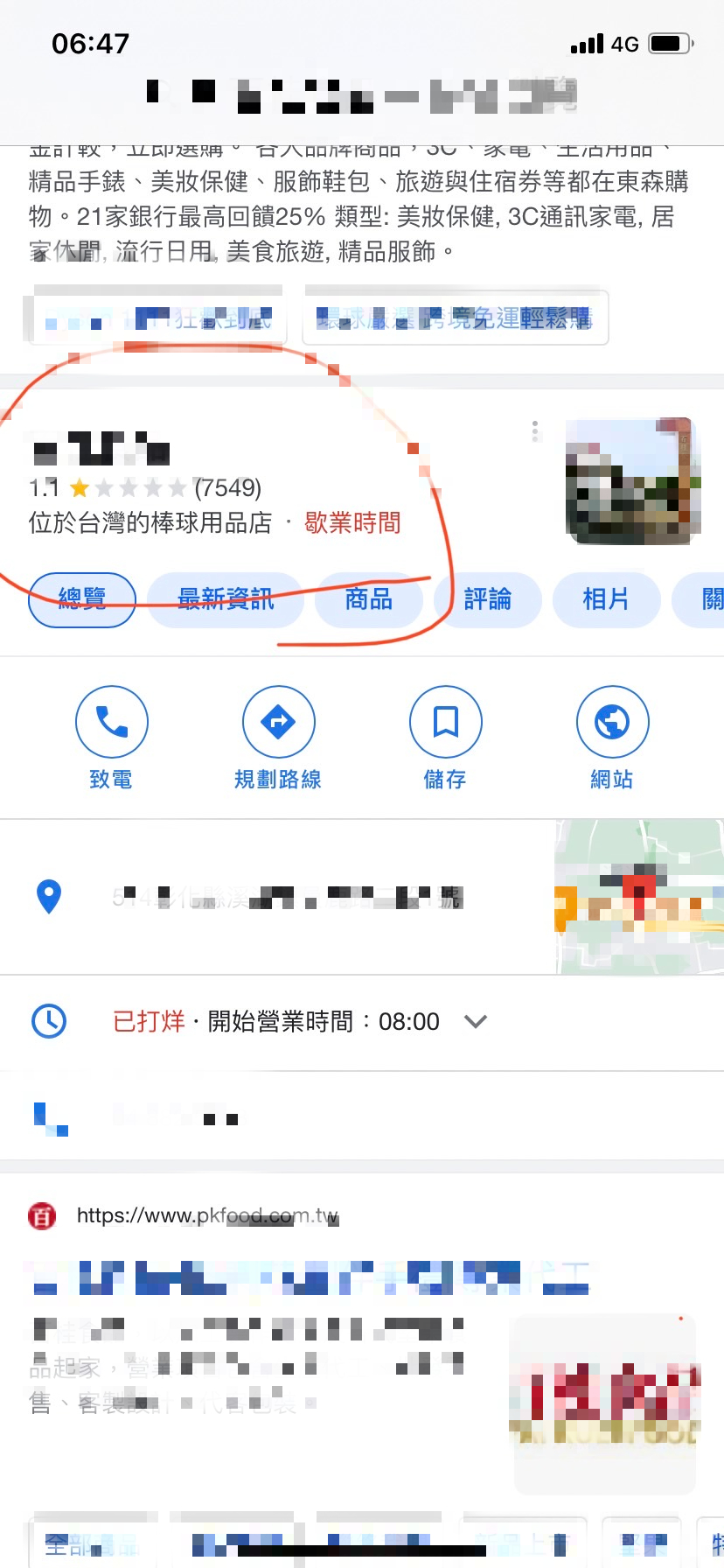724x1568 pixels.
Task: Select the 總覽 tab
Action: 82,599
